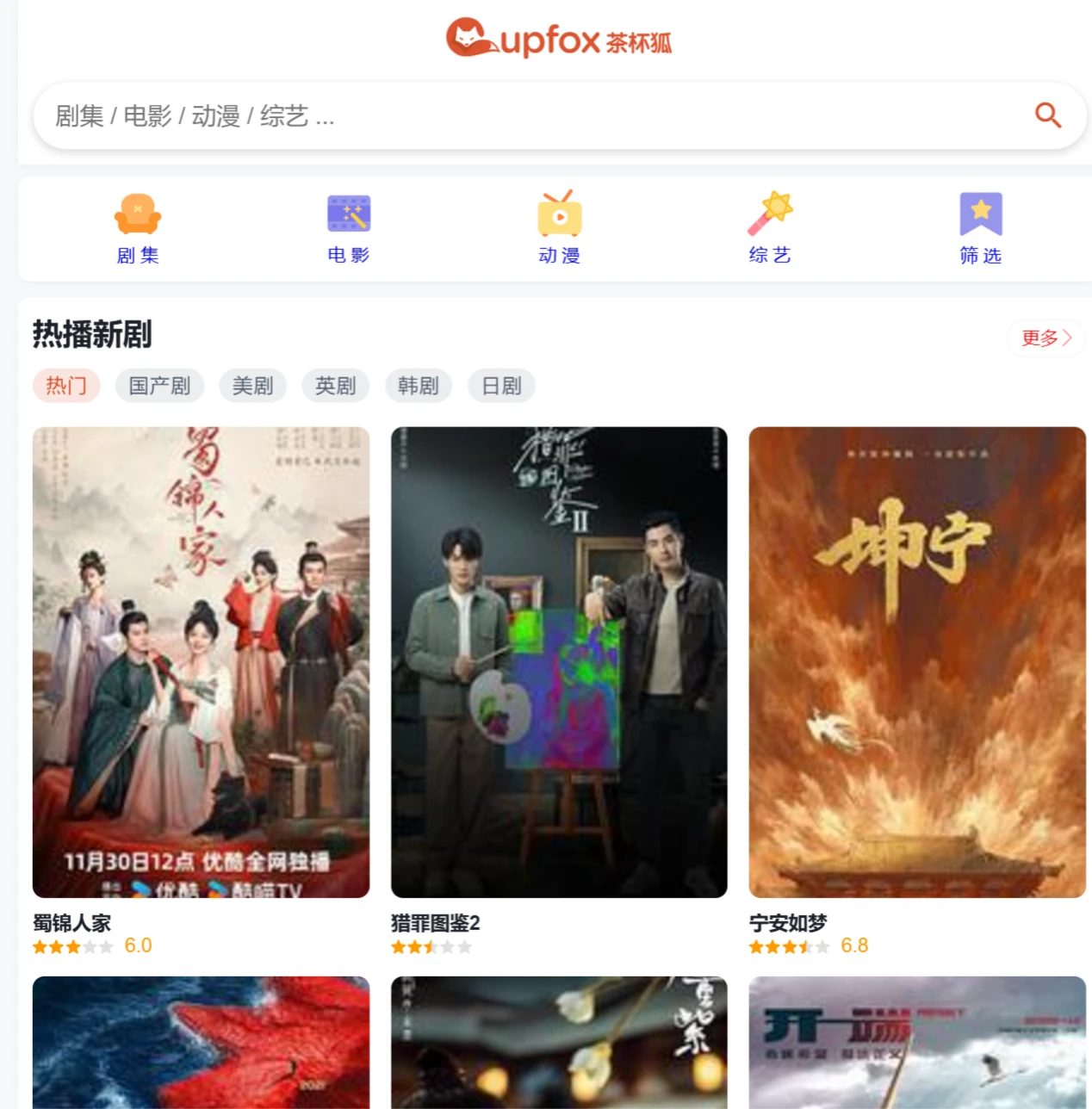Open the 蜀锦人家 title link
1092x1109 pixels.
click(x=72, y=923)
